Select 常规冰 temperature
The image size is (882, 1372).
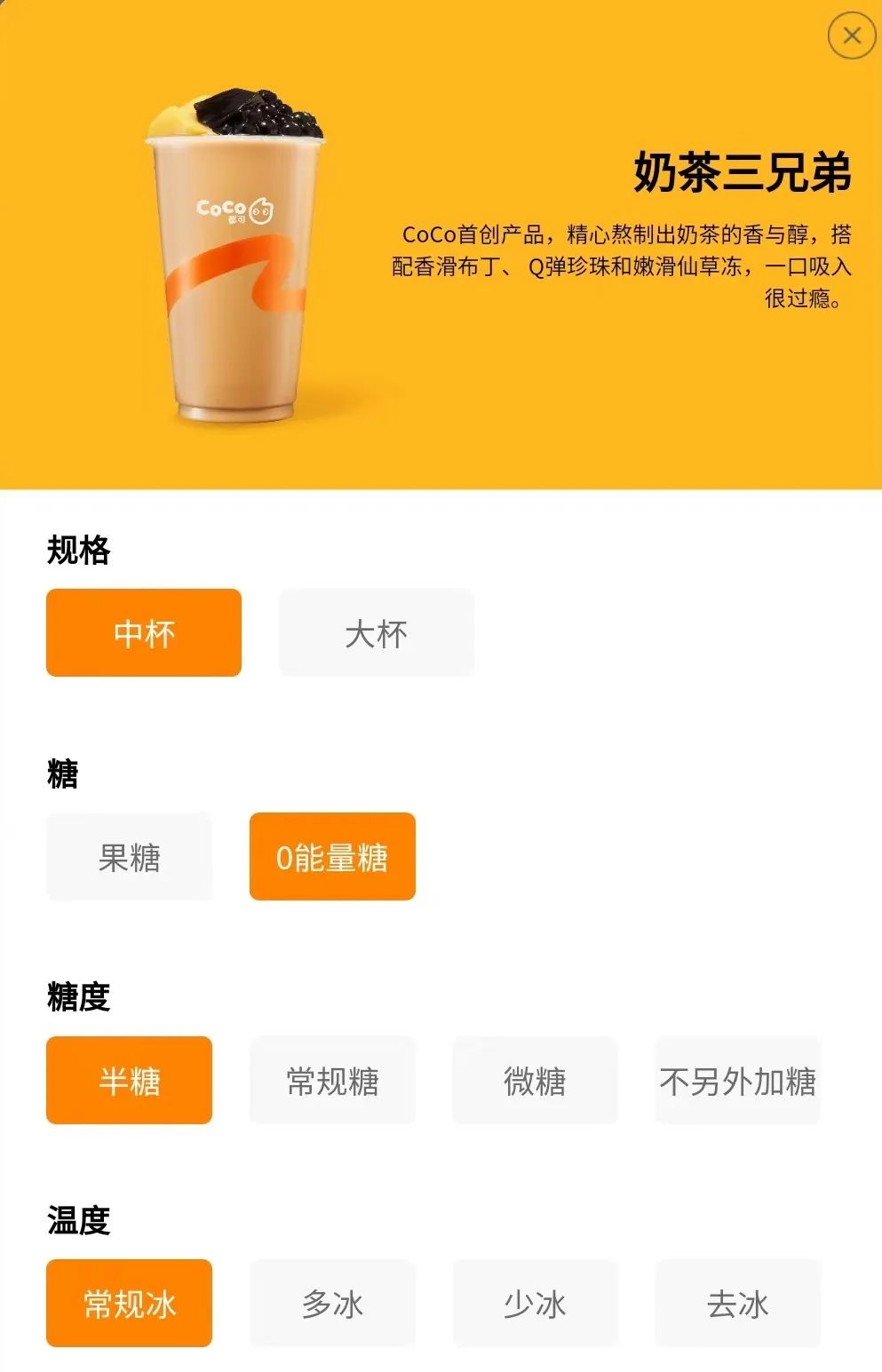(x=130, y=1304)
